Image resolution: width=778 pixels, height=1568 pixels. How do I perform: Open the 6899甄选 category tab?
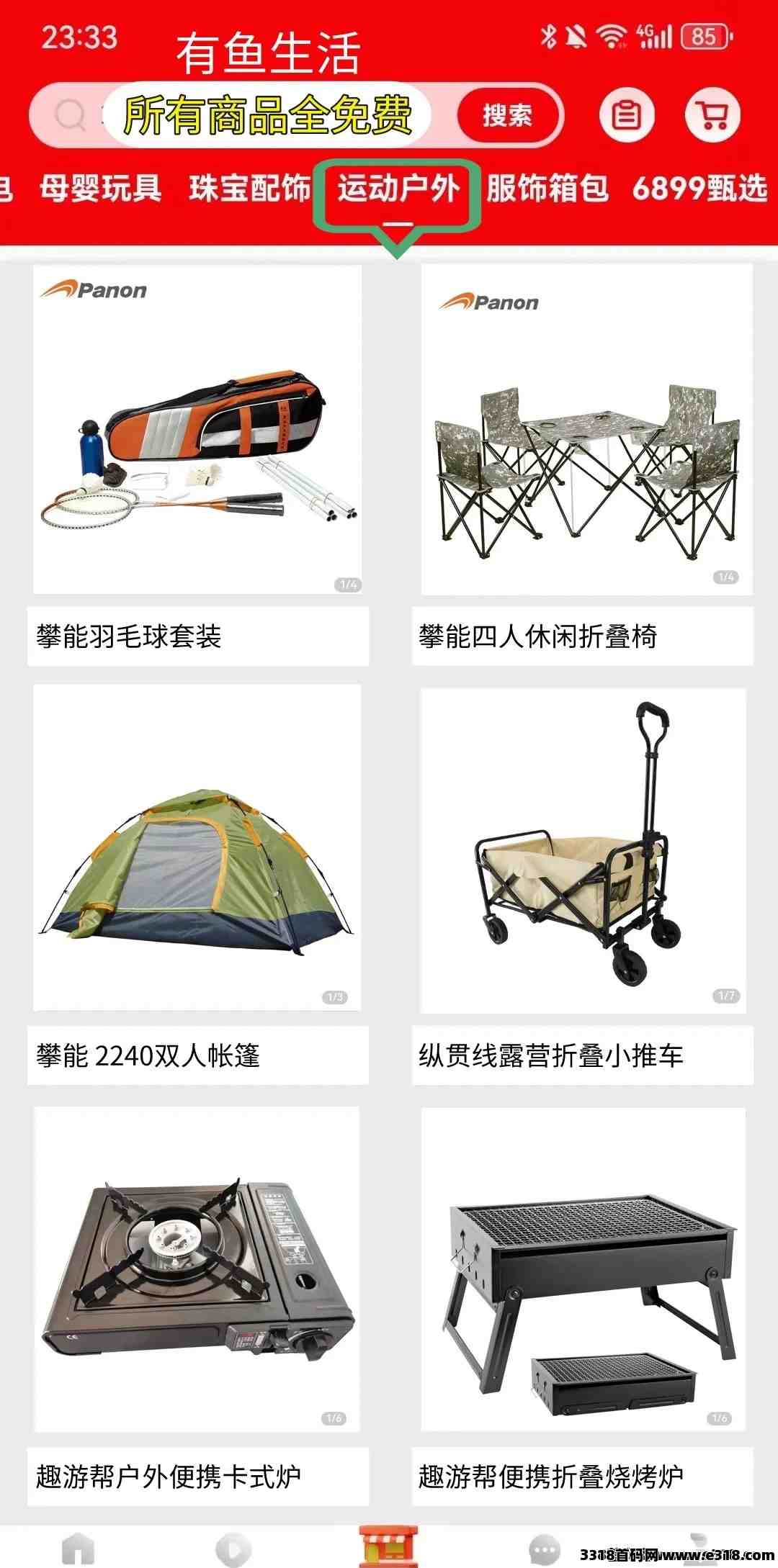pyautogui.click(x=700, y=189)
